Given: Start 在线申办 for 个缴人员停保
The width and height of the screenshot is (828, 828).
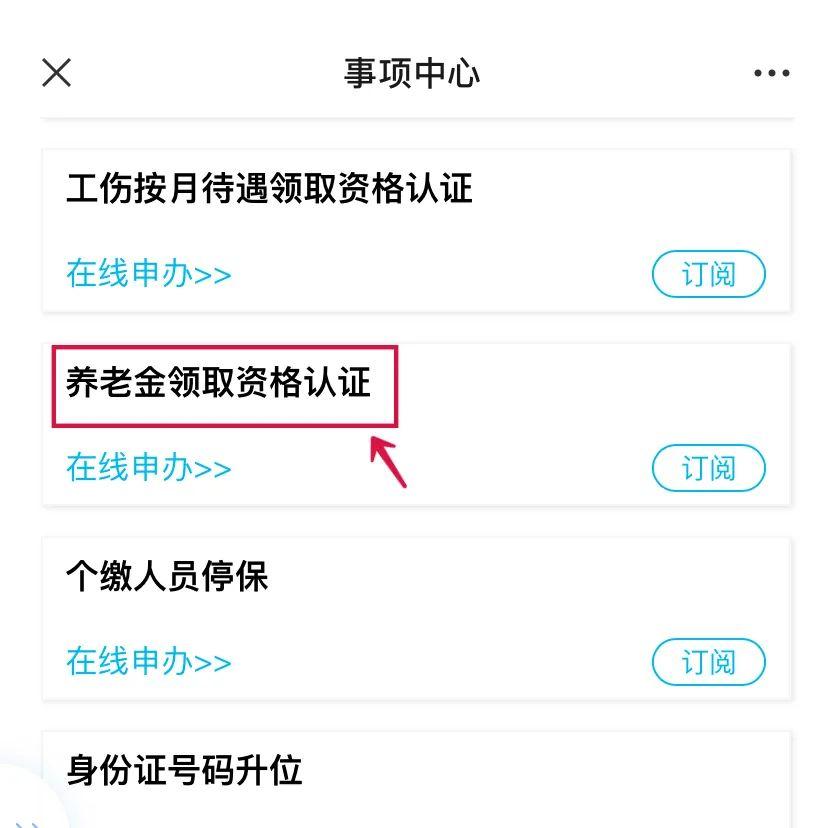Looking at the screenshot, I should pos(149,661).
